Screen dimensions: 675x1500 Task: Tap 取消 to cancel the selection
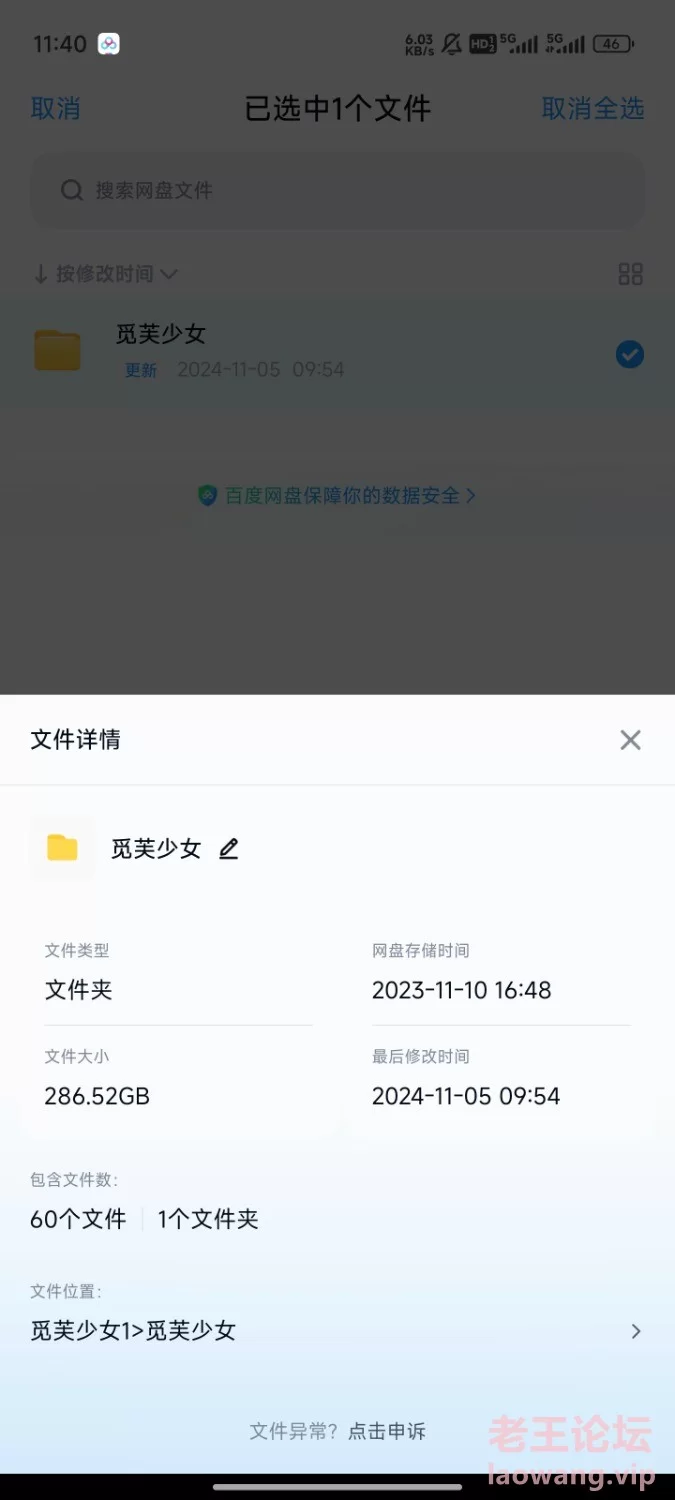pos(55,108)
